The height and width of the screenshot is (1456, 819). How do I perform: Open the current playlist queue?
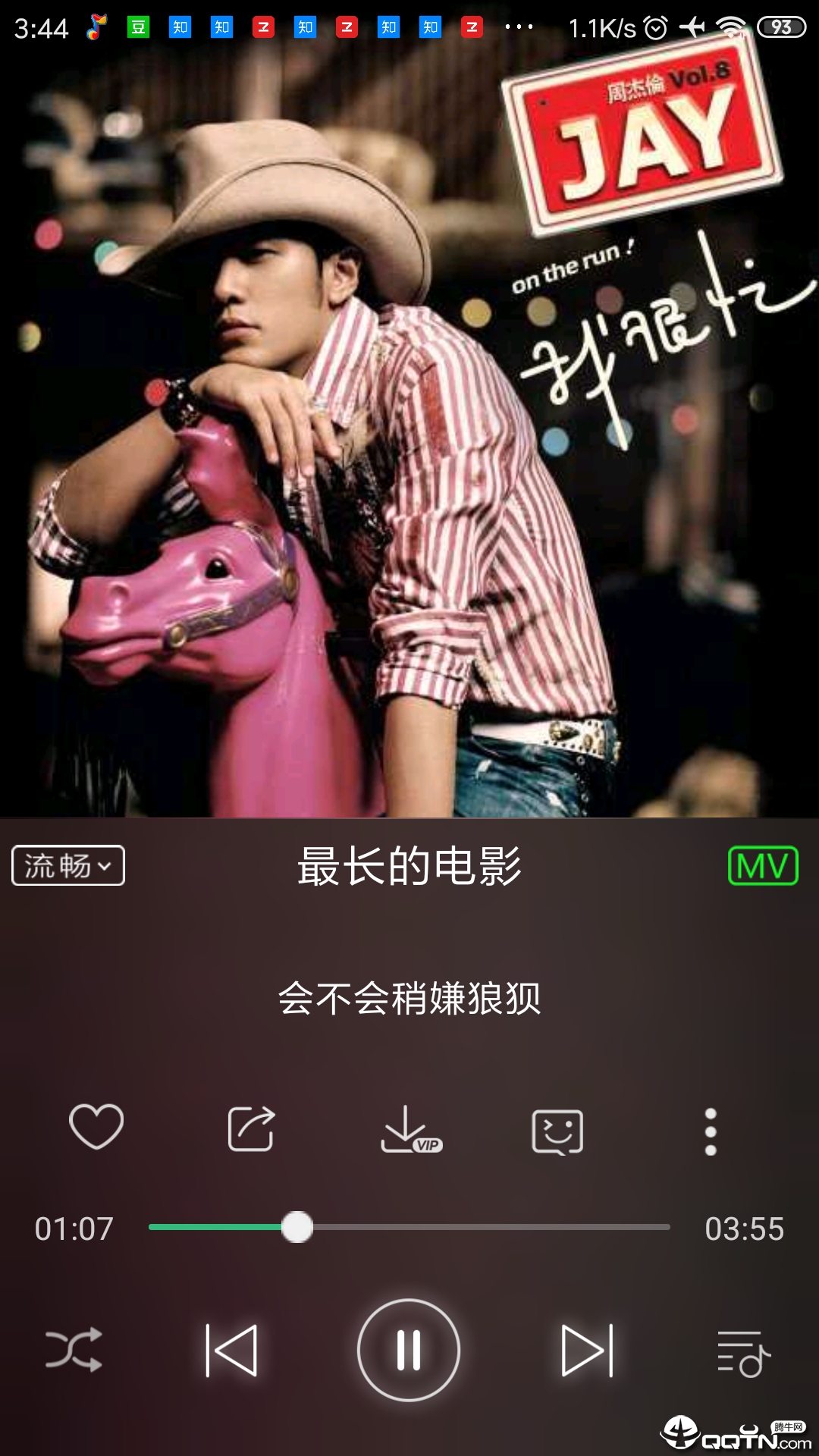coord(743,1353)
